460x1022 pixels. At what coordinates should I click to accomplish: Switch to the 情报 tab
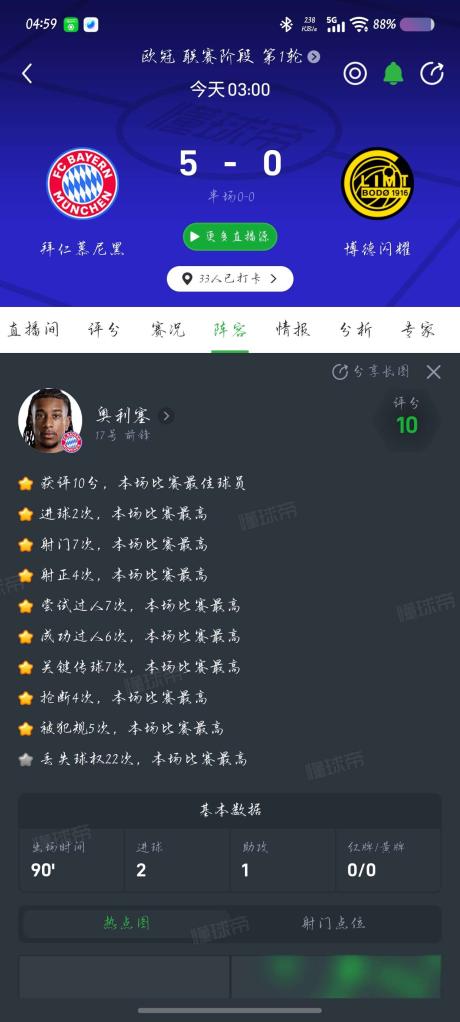pos(293,330)
